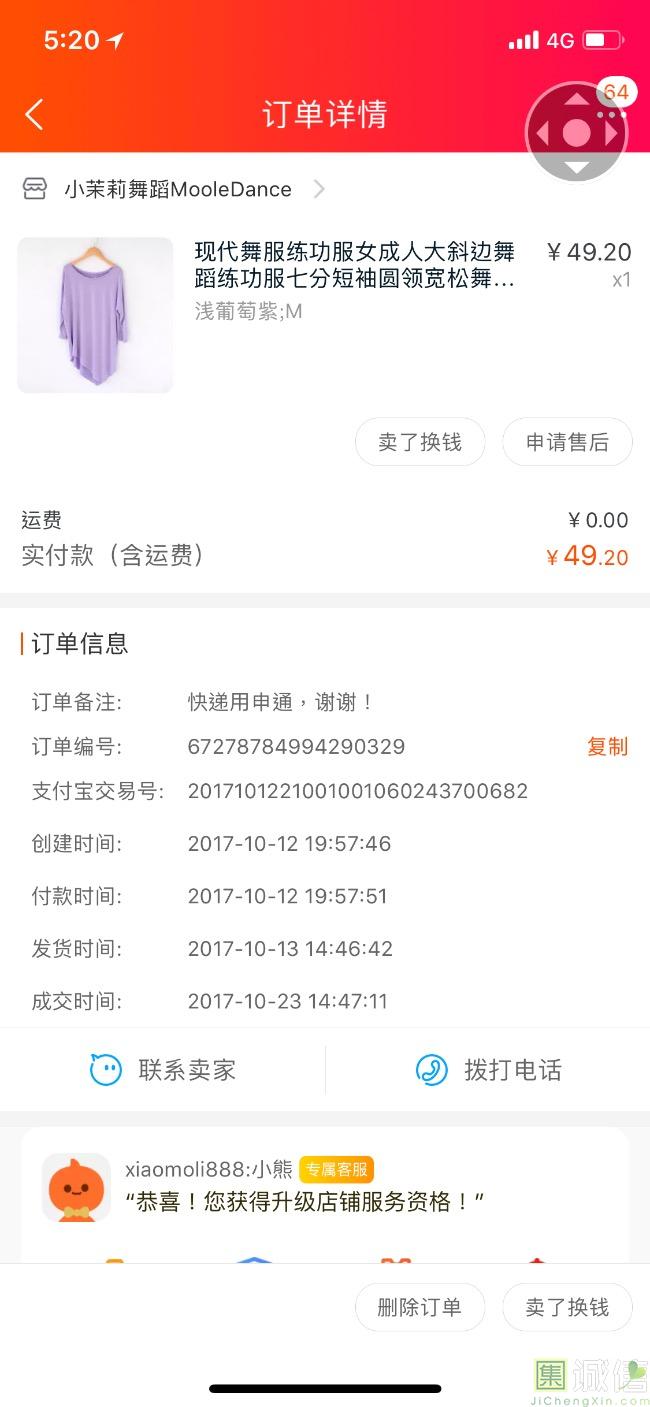
Task: Tap 卖了换钱 beside the 删除订单 button
Action: pyautogui.click(x=567, y=1307)
